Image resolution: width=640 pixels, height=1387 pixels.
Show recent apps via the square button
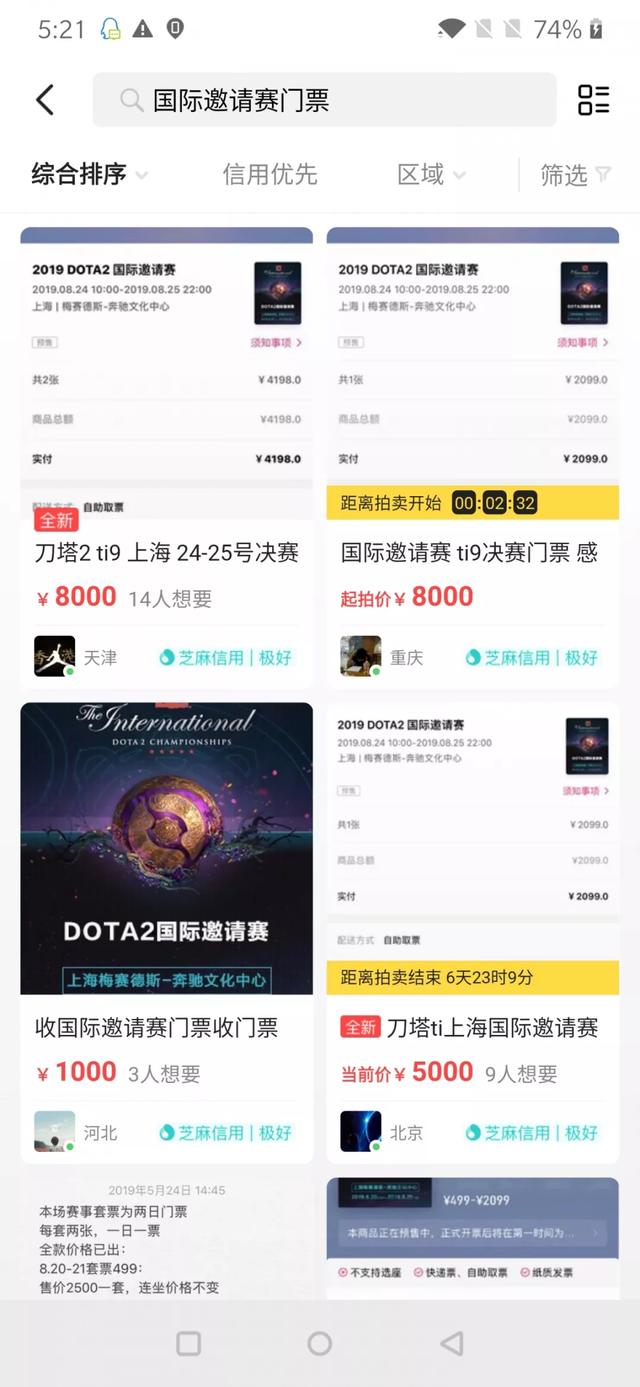click(x=188, y=1343)
